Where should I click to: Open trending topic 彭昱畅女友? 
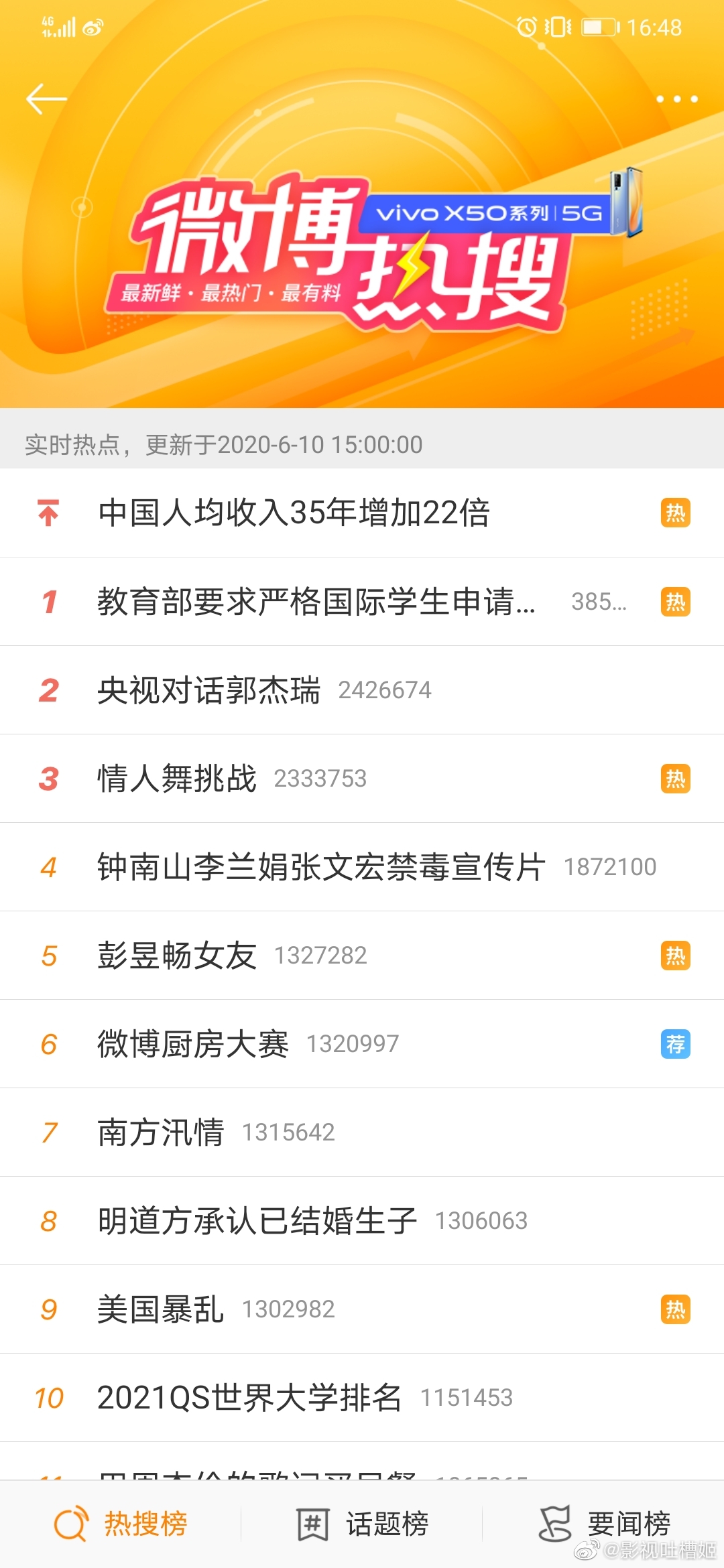click(x=177, y=956)
